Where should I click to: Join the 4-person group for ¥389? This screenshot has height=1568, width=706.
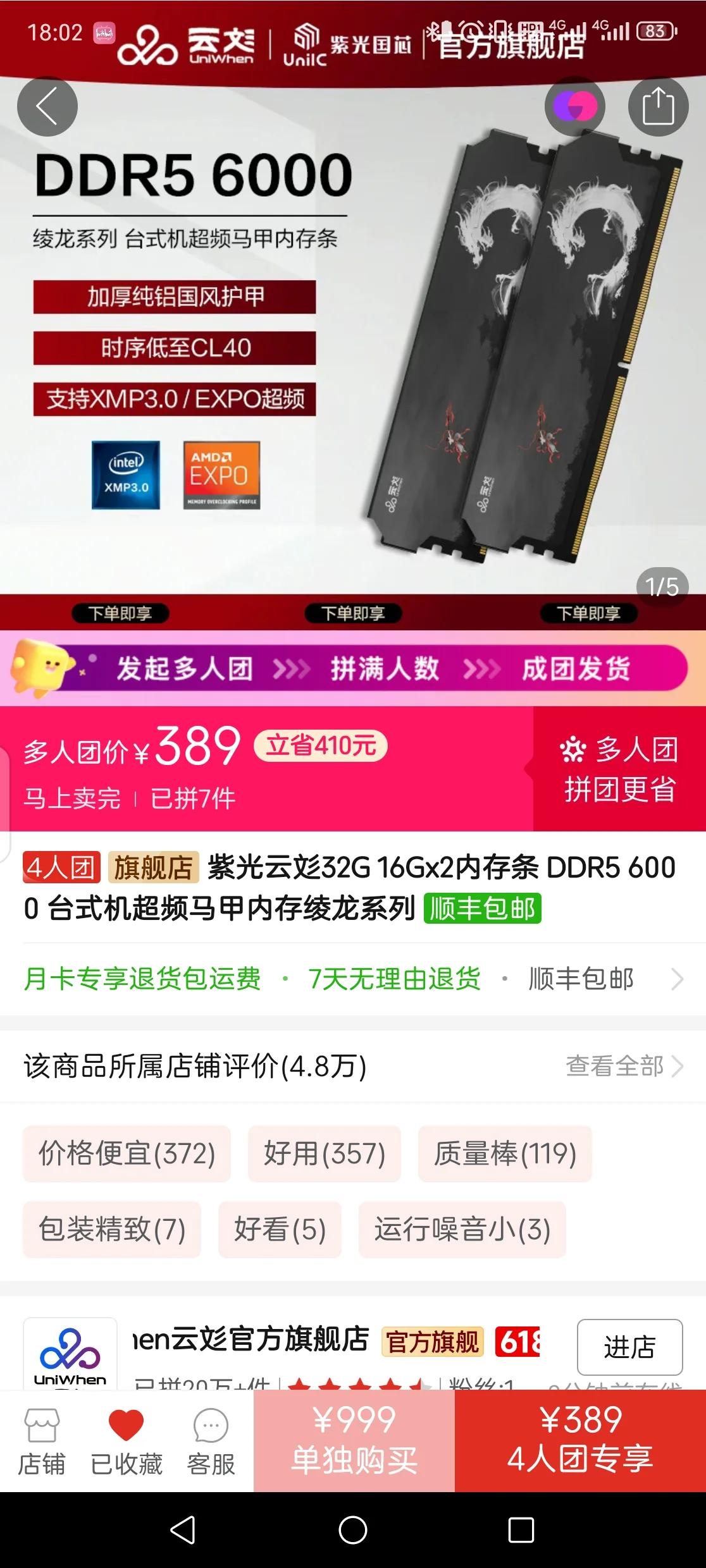580,1442
